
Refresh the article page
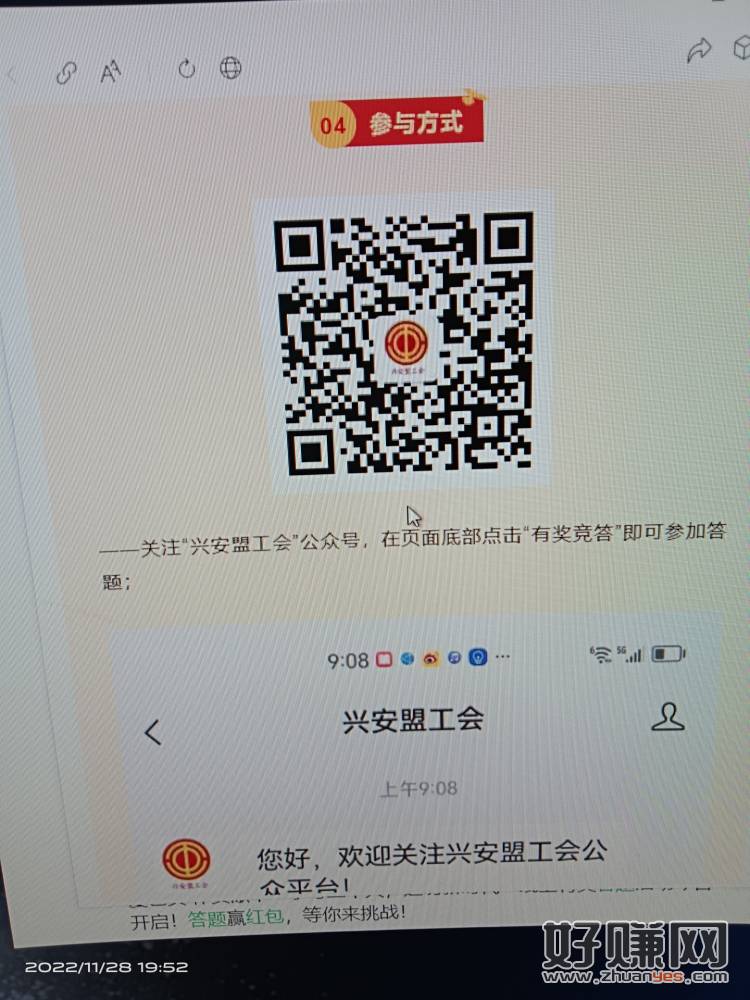[186, 69]
